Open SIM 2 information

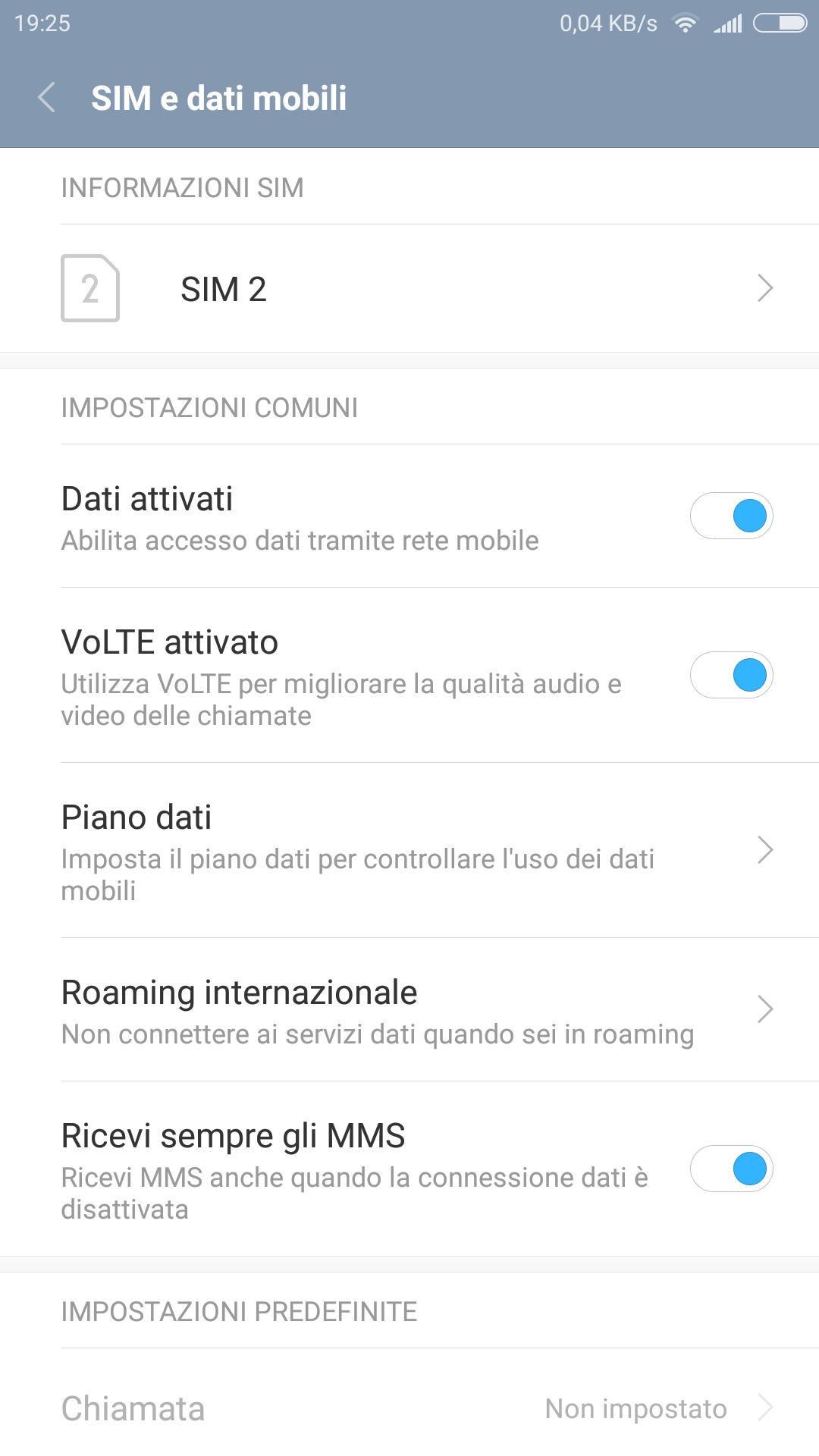click(409, 288)
